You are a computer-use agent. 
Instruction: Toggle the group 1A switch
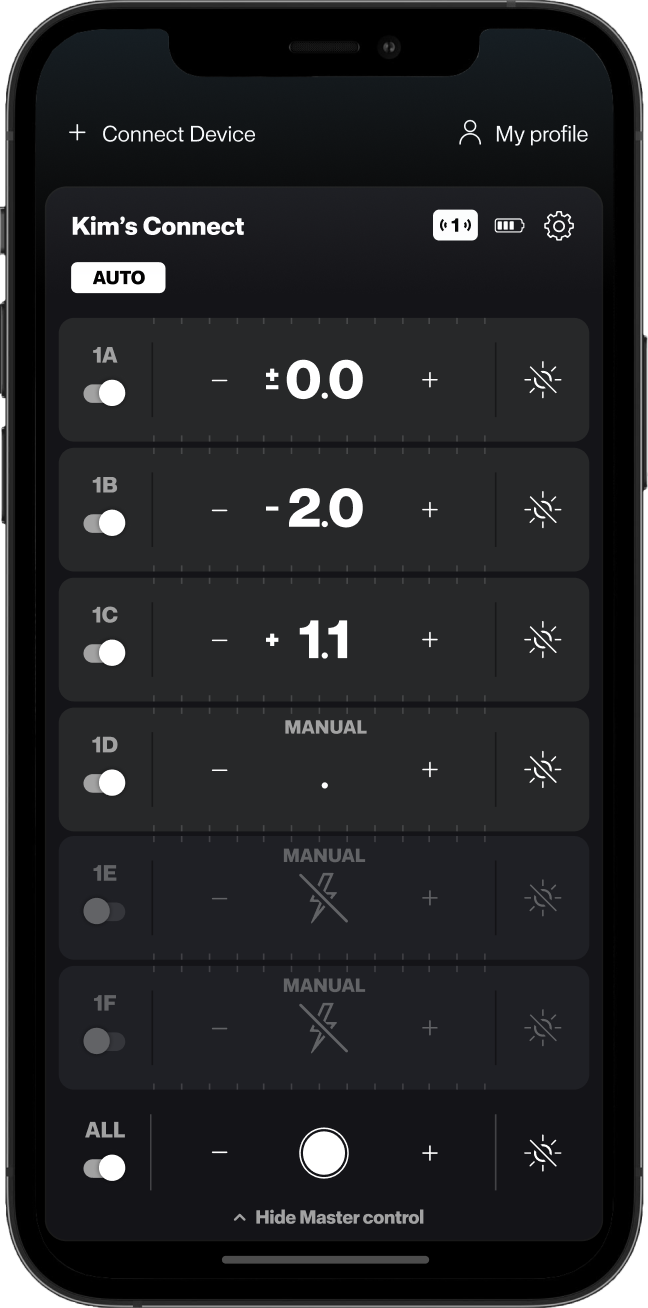point(104,393)
